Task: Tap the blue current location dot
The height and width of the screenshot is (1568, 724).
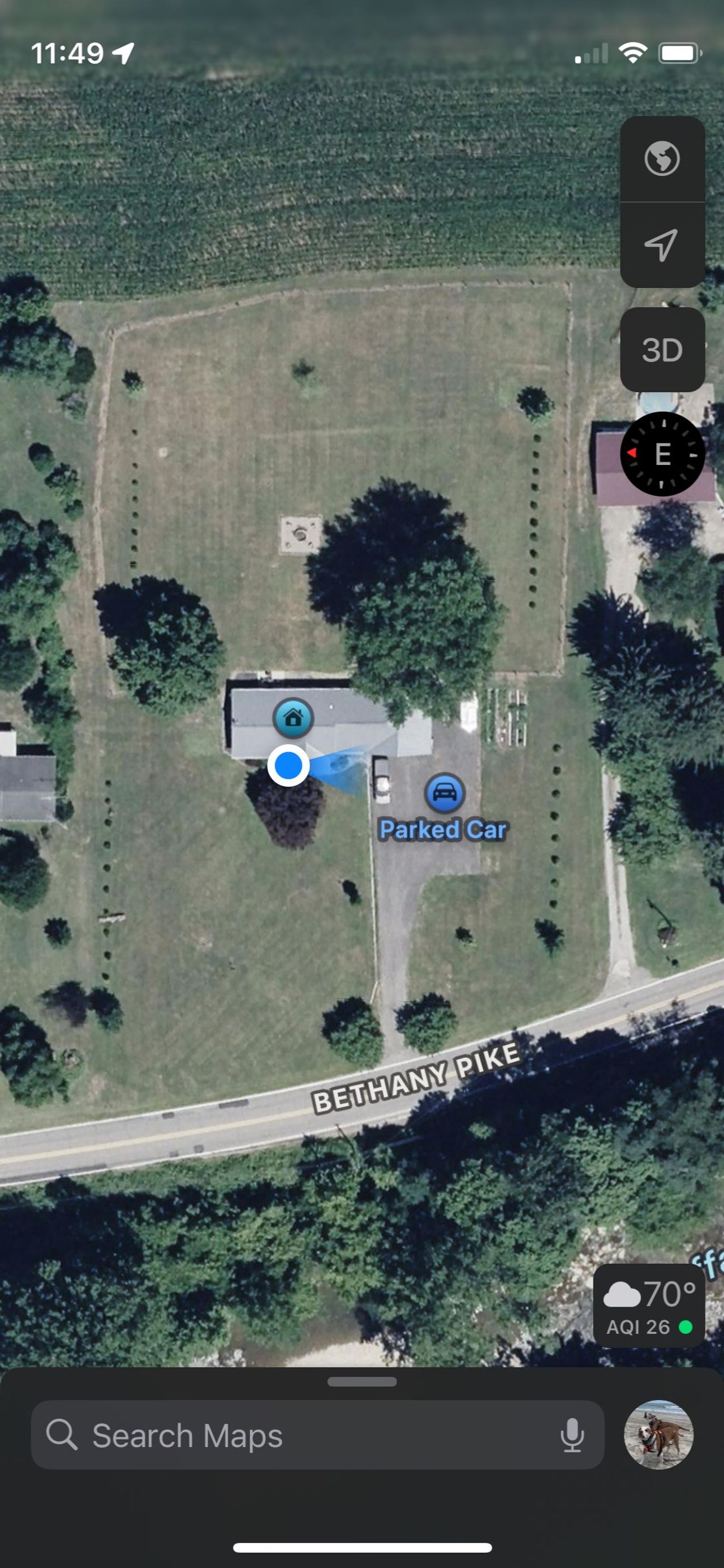Action: click(x=288, y=765)
